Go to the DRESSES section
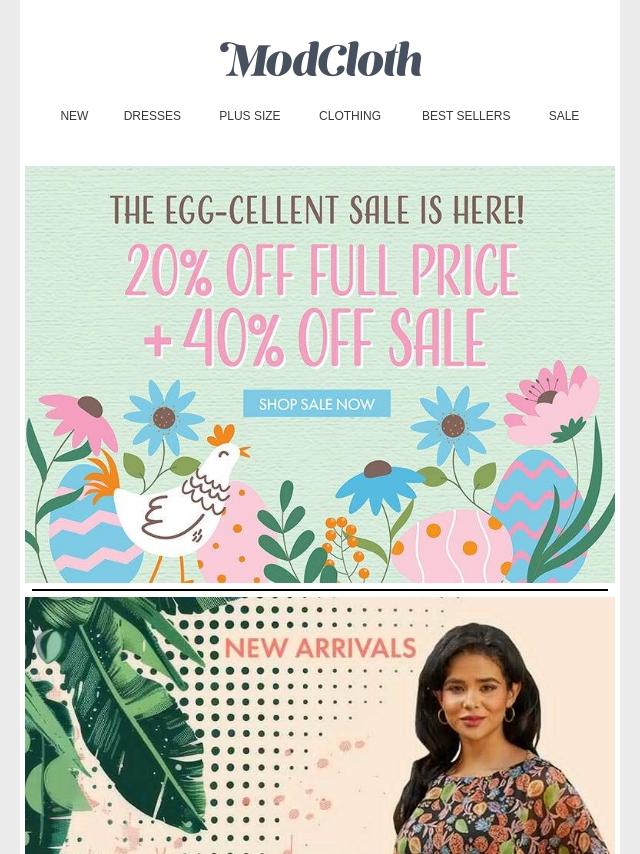Viewport: 640px width, 854px height. (152, 115)
